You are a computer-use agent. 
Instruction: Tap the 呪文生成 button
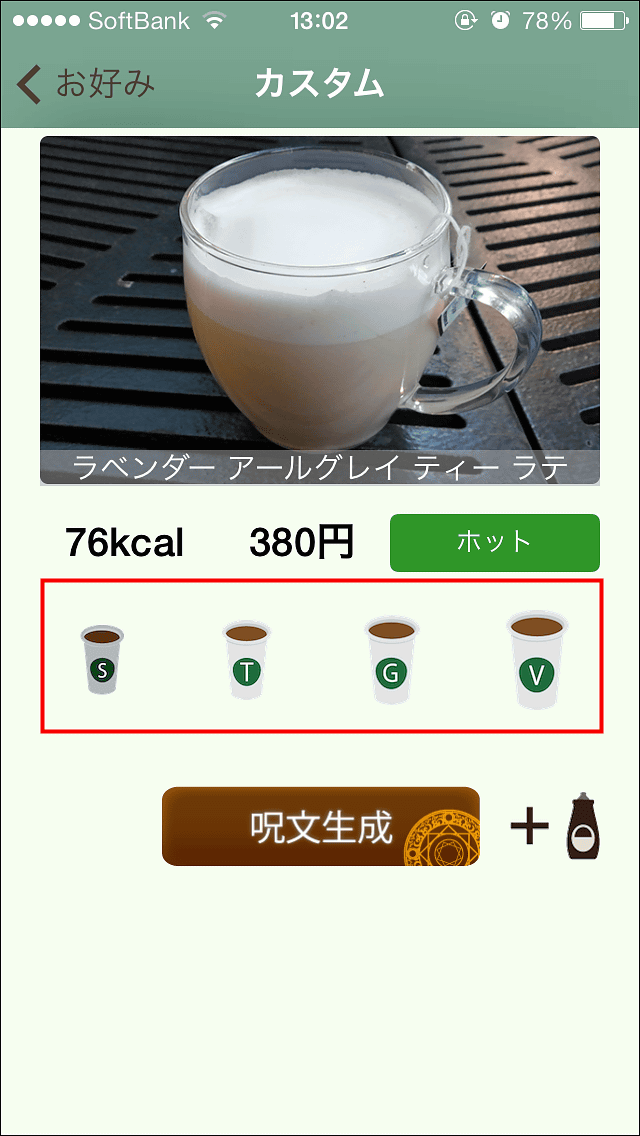320,826
